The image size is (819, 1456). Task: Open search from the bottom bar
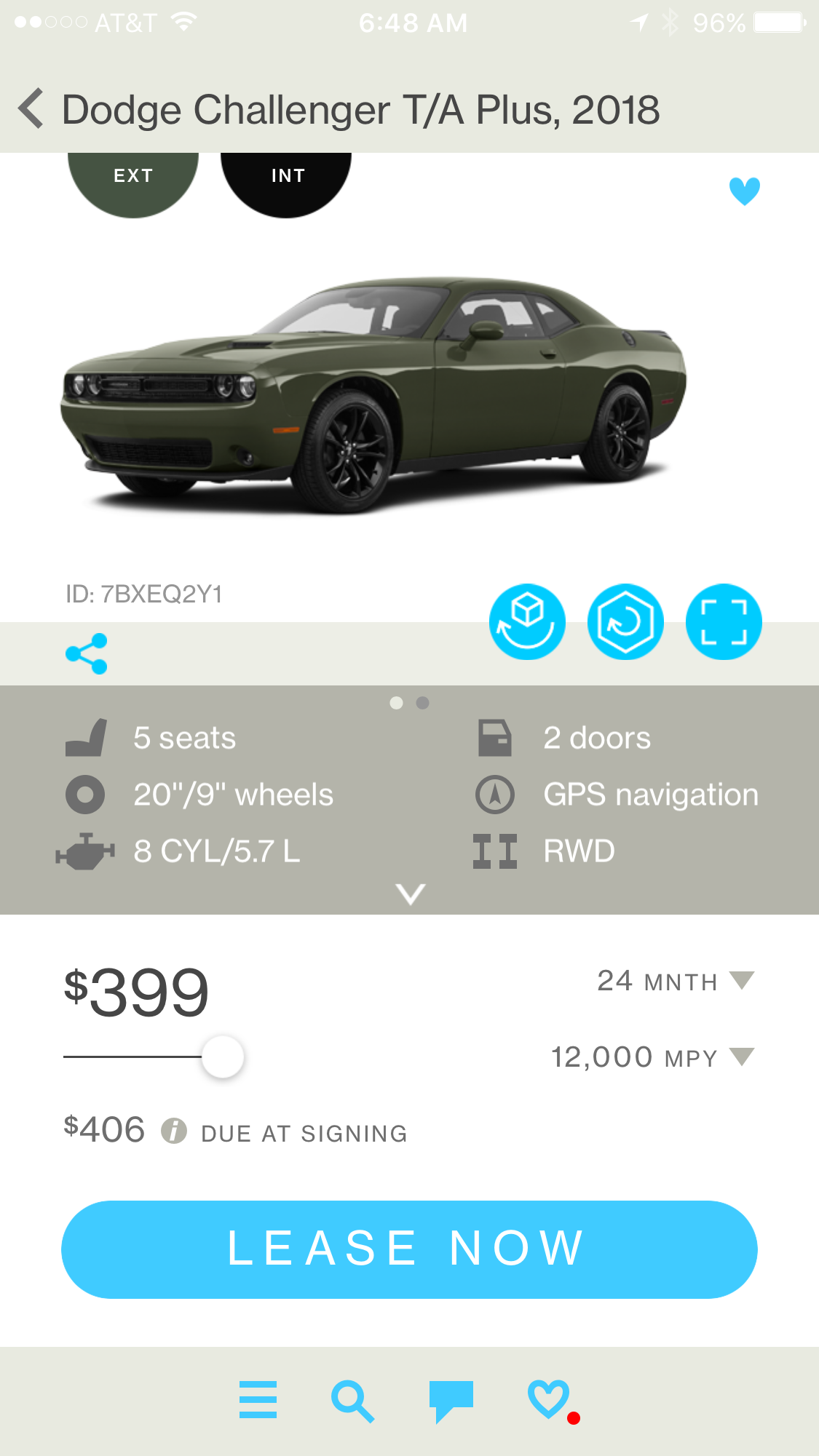(352, 1400)
